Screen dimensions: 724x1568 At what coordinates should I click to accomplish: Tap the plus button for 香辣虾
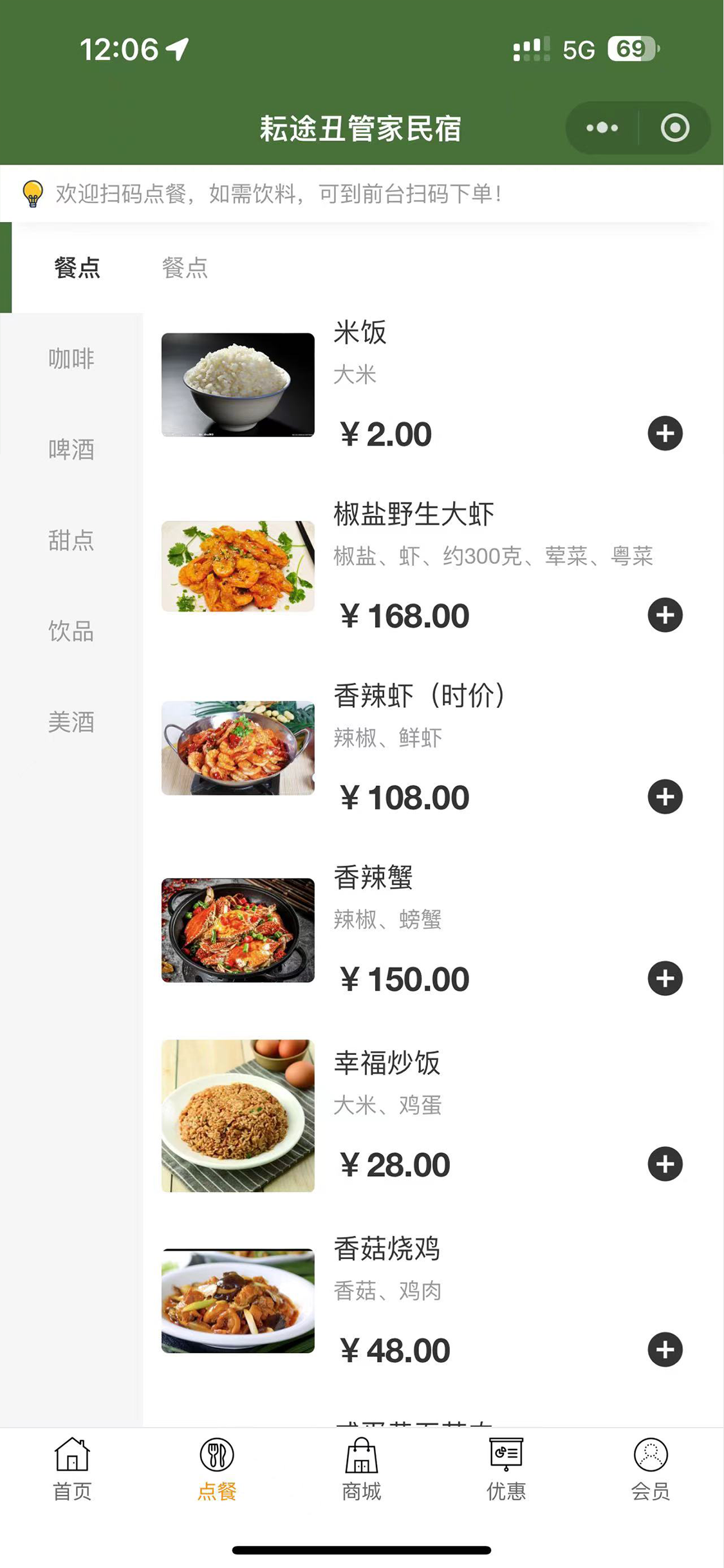(665, 797)
